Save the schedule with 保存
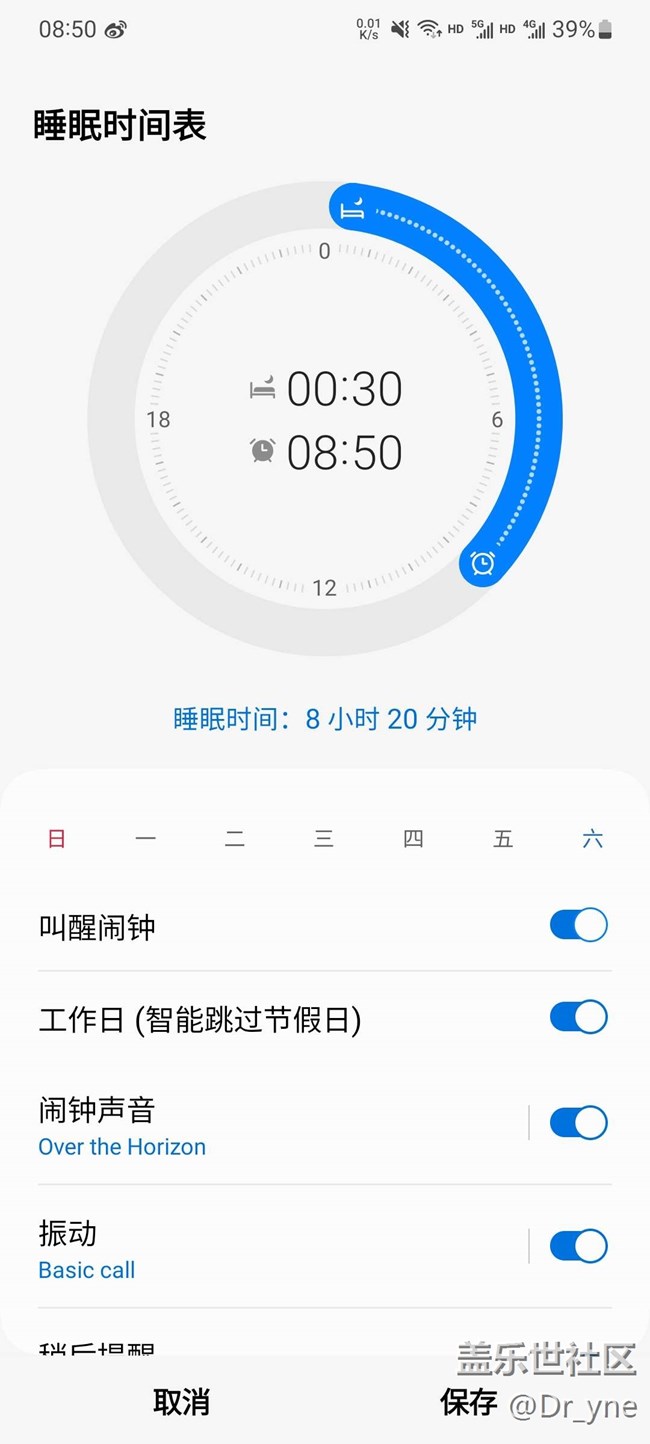The image size is (650, 1444). coord(468,1402)
